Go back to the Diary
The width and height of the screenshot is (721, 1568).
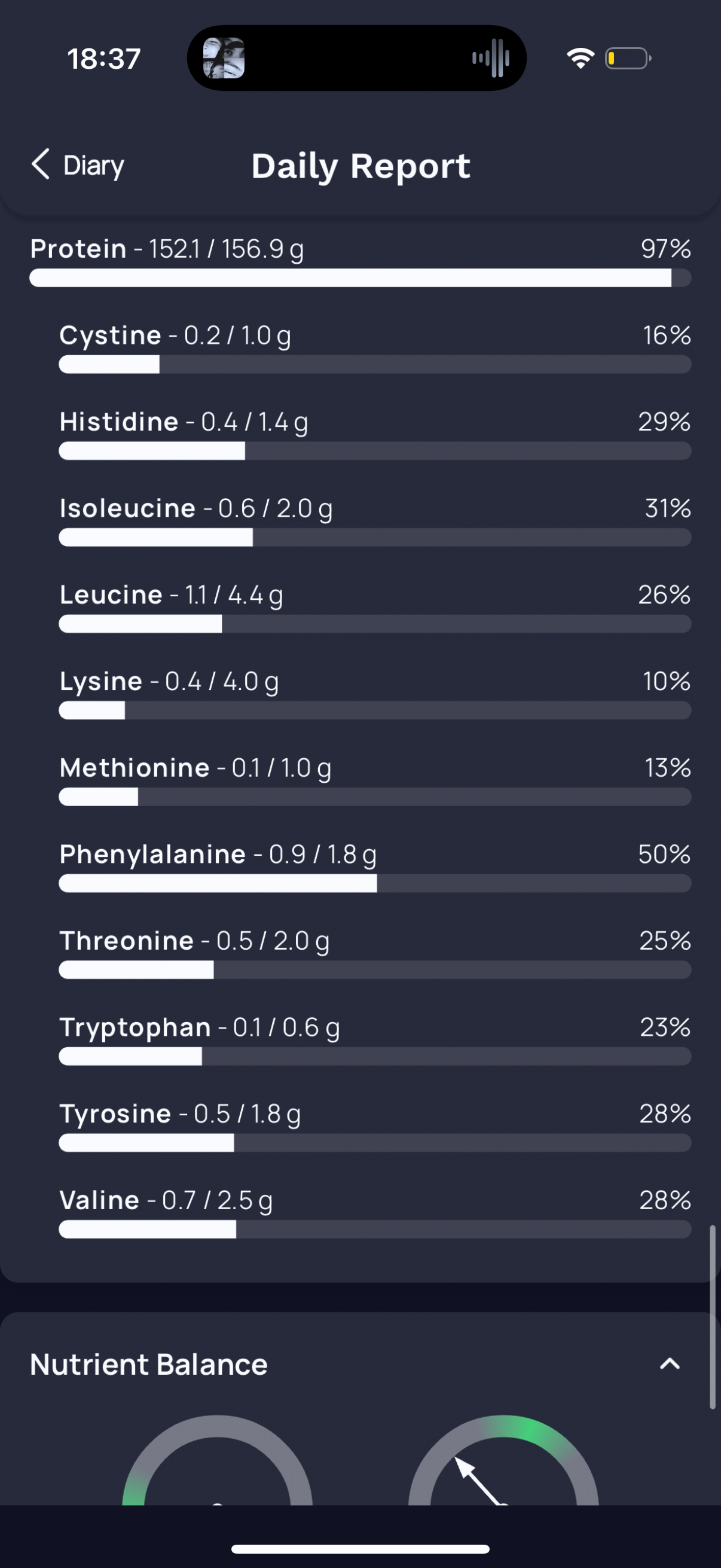pos(77,165)
